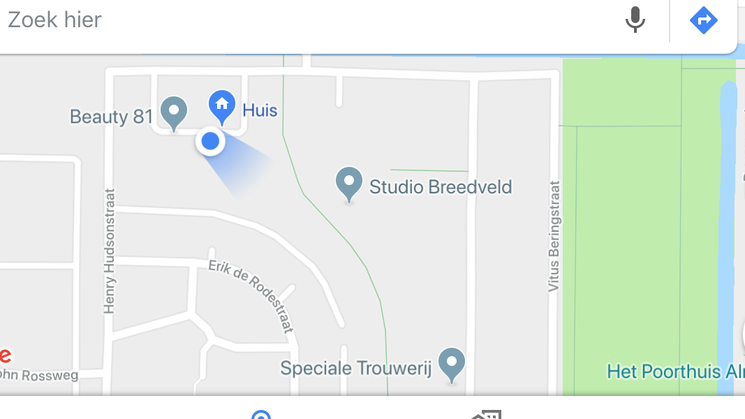Select the Studio Breedveld place marker
745x419 pixels.
tap(348, 184)
